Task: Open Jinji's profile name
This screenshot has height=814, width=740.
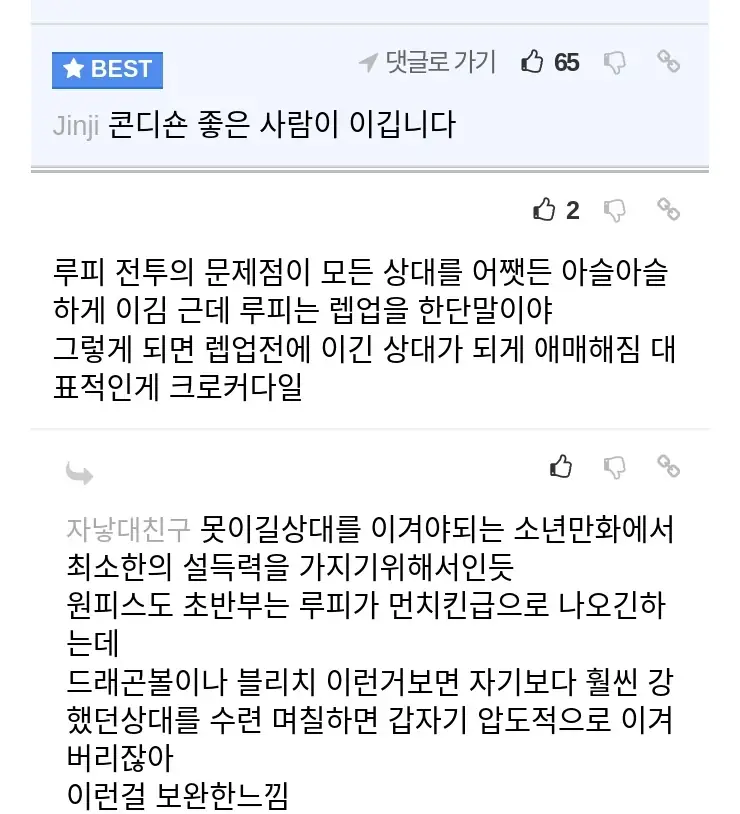Action: pyautogui.click(x=75, y=127)
